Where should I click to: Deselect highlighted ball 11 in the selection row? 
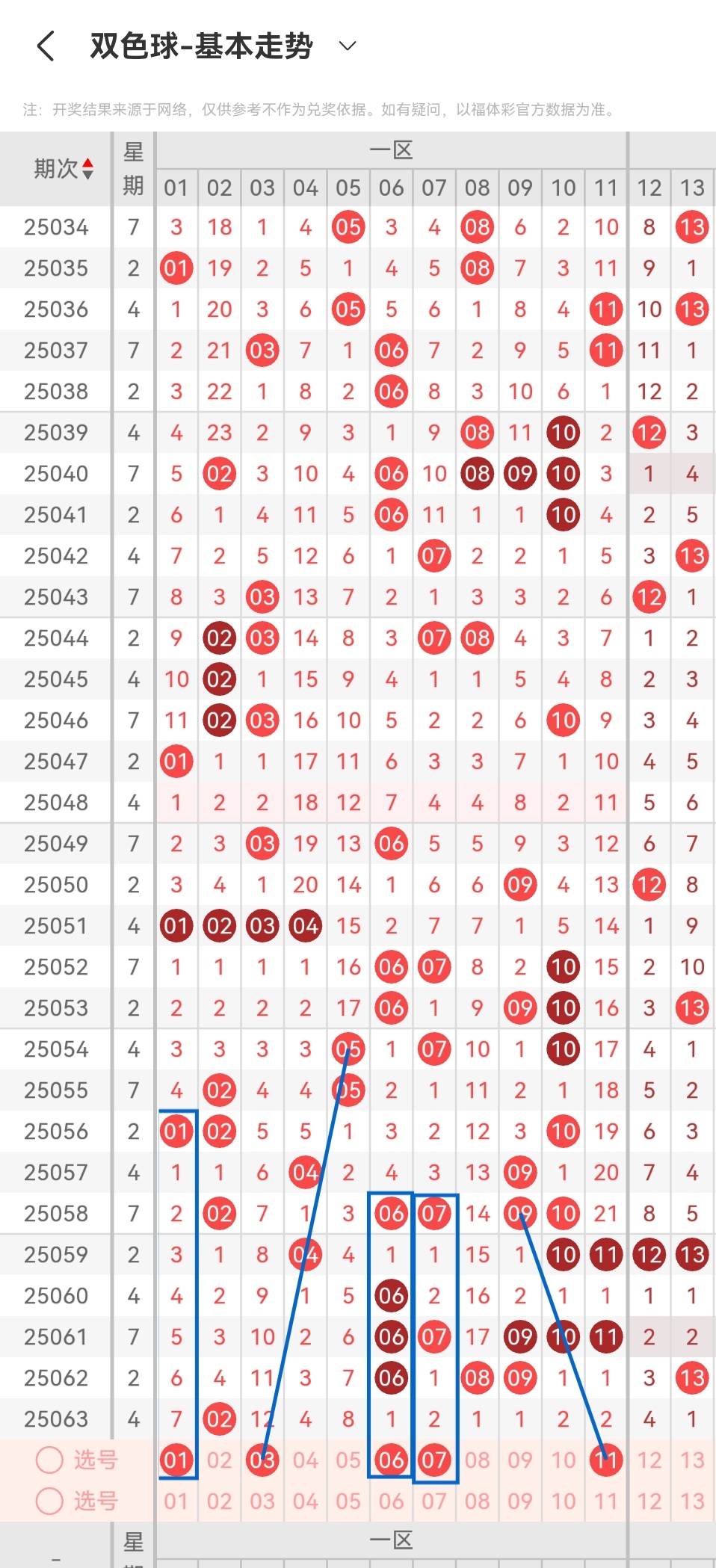[x=606, y=1460]
